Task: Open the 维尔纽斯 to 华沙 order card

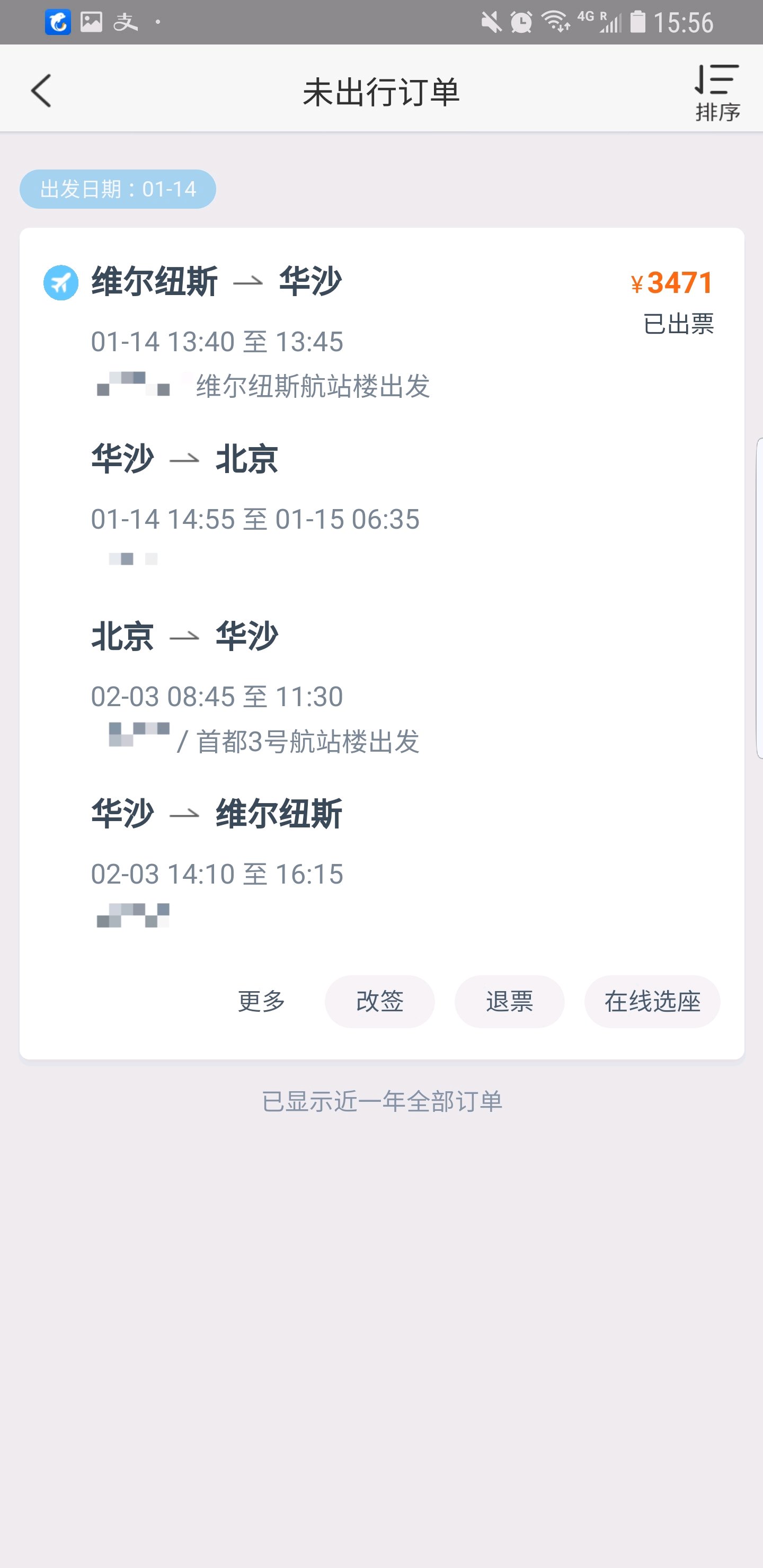Action: click(x=382, y=644)
